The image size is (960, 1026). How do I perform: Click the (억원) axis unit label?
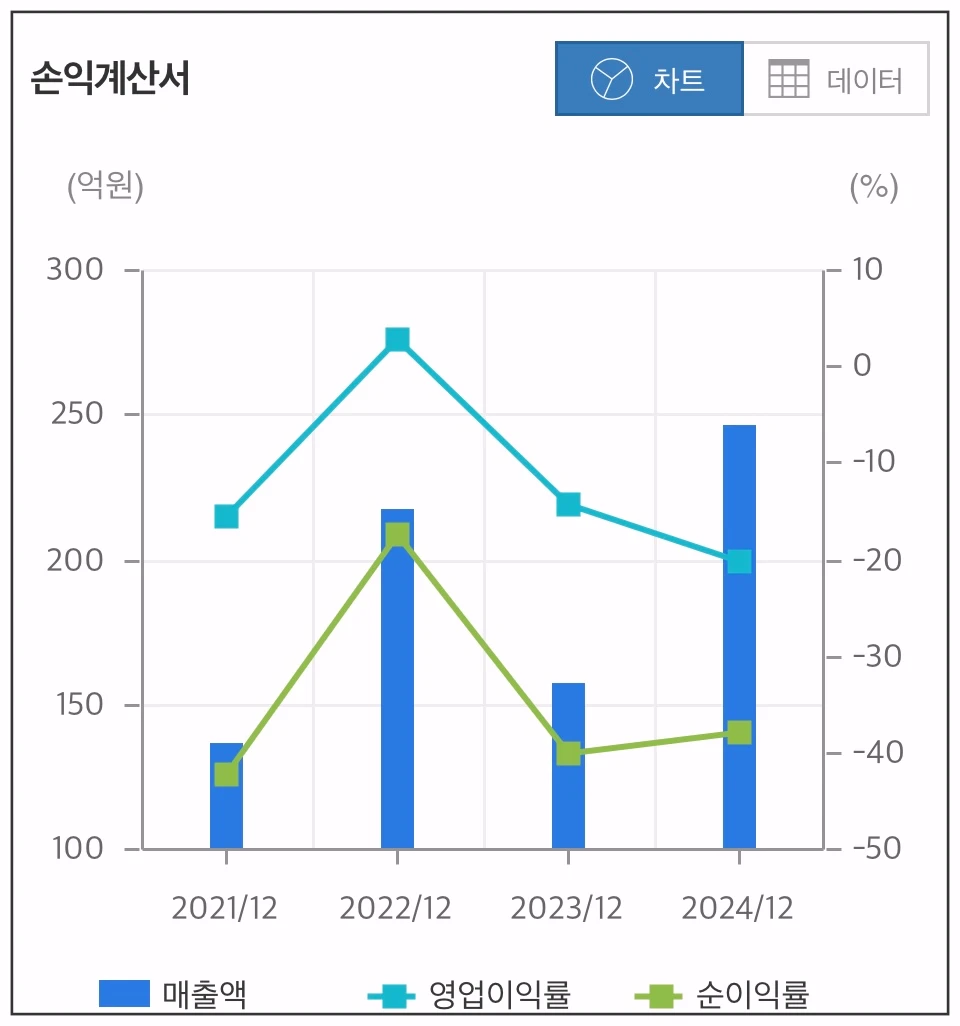point(104,185)
